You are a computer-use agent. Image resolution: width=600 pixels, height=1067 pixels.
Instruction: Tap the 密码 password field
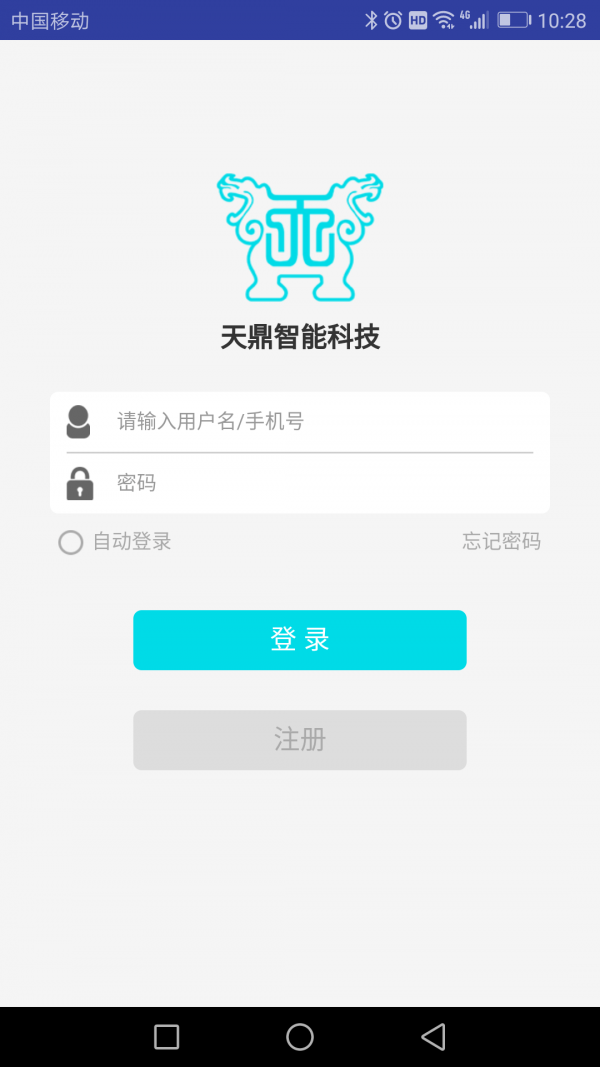(320, 483)
